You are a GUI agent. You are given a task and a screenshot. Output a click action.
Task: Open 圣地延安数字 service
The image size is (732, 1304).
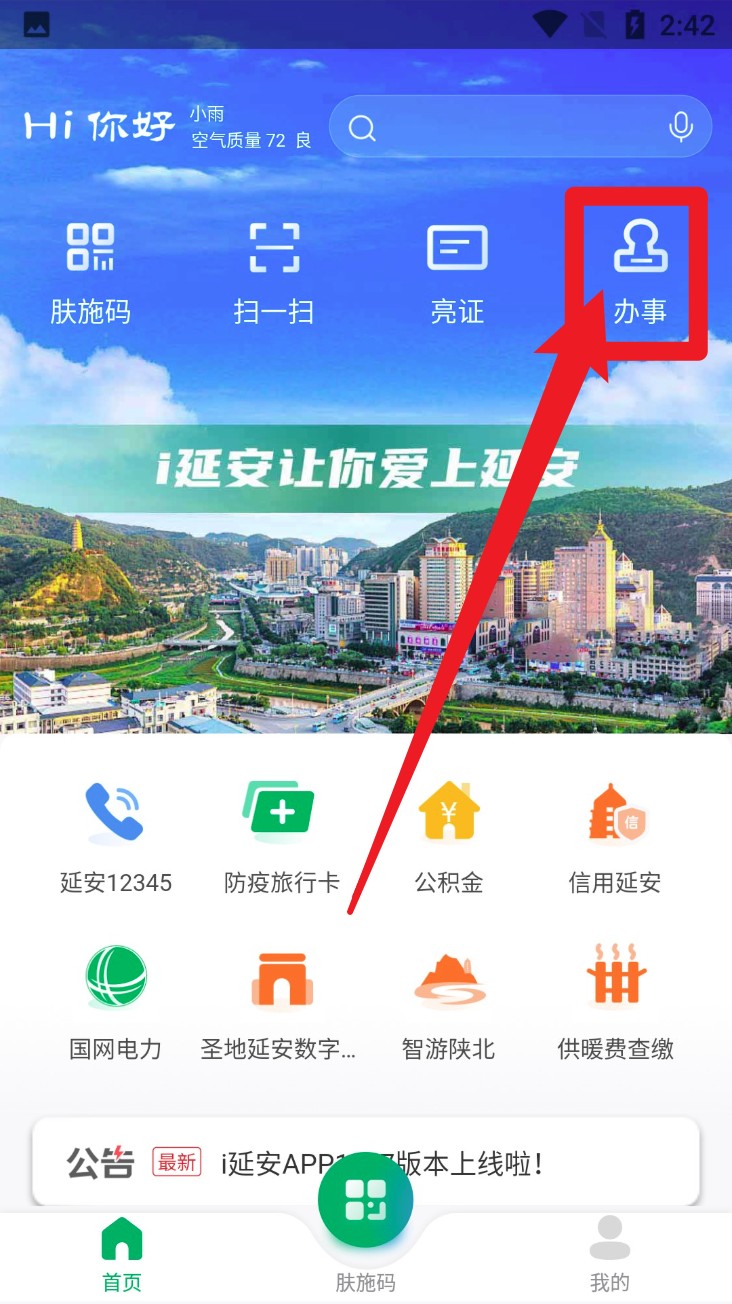[279, 1002]
